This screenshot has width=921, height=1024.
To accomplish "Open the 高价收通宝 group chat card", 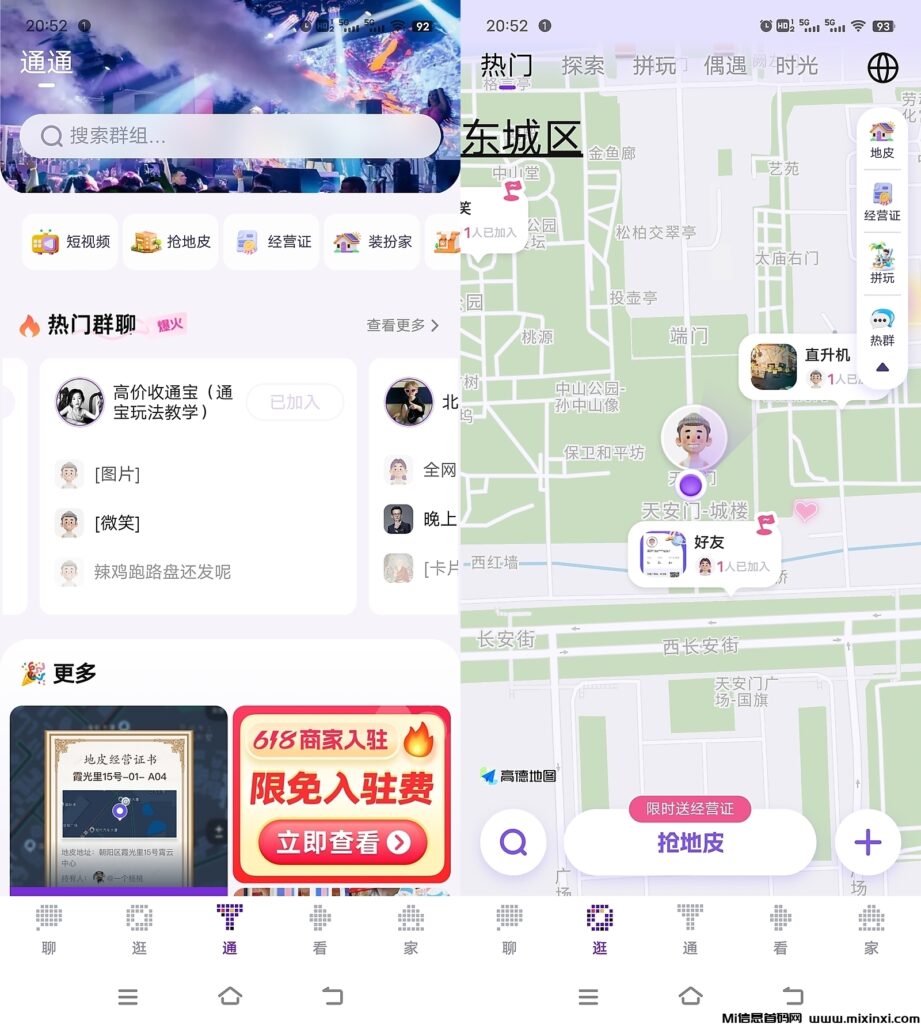I will pos(173,401).
